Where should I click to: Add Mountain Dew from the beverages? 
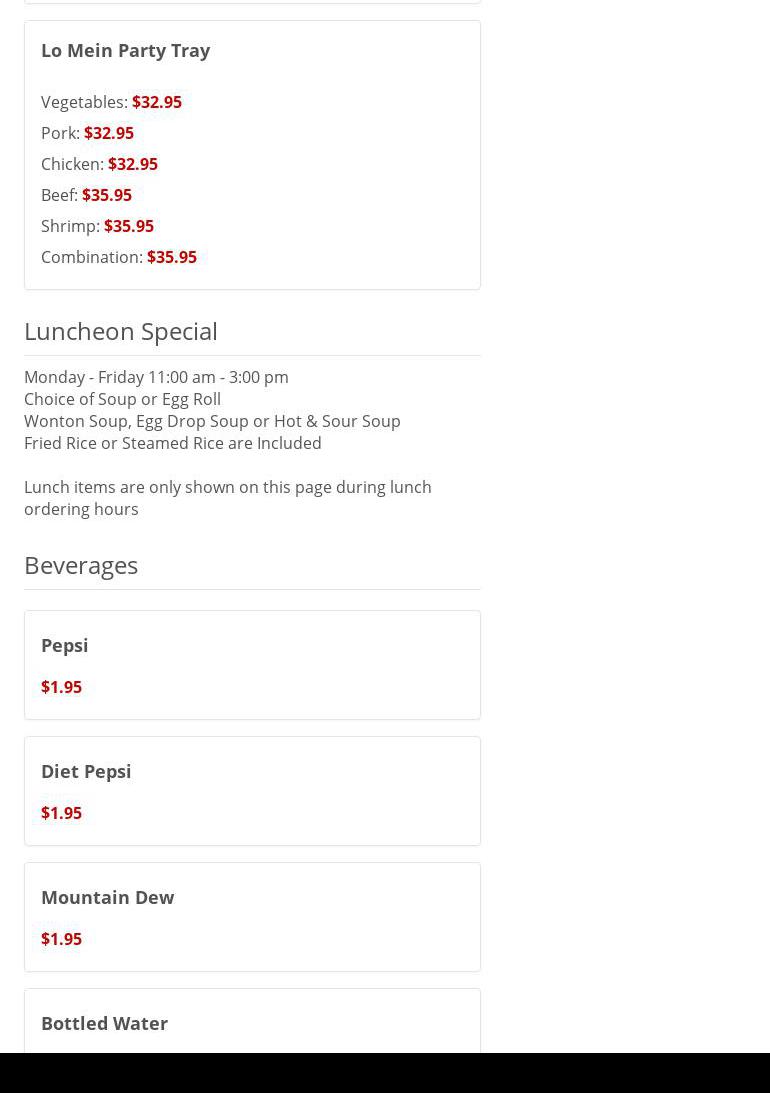pyautogui.click(x=251, y=916)
